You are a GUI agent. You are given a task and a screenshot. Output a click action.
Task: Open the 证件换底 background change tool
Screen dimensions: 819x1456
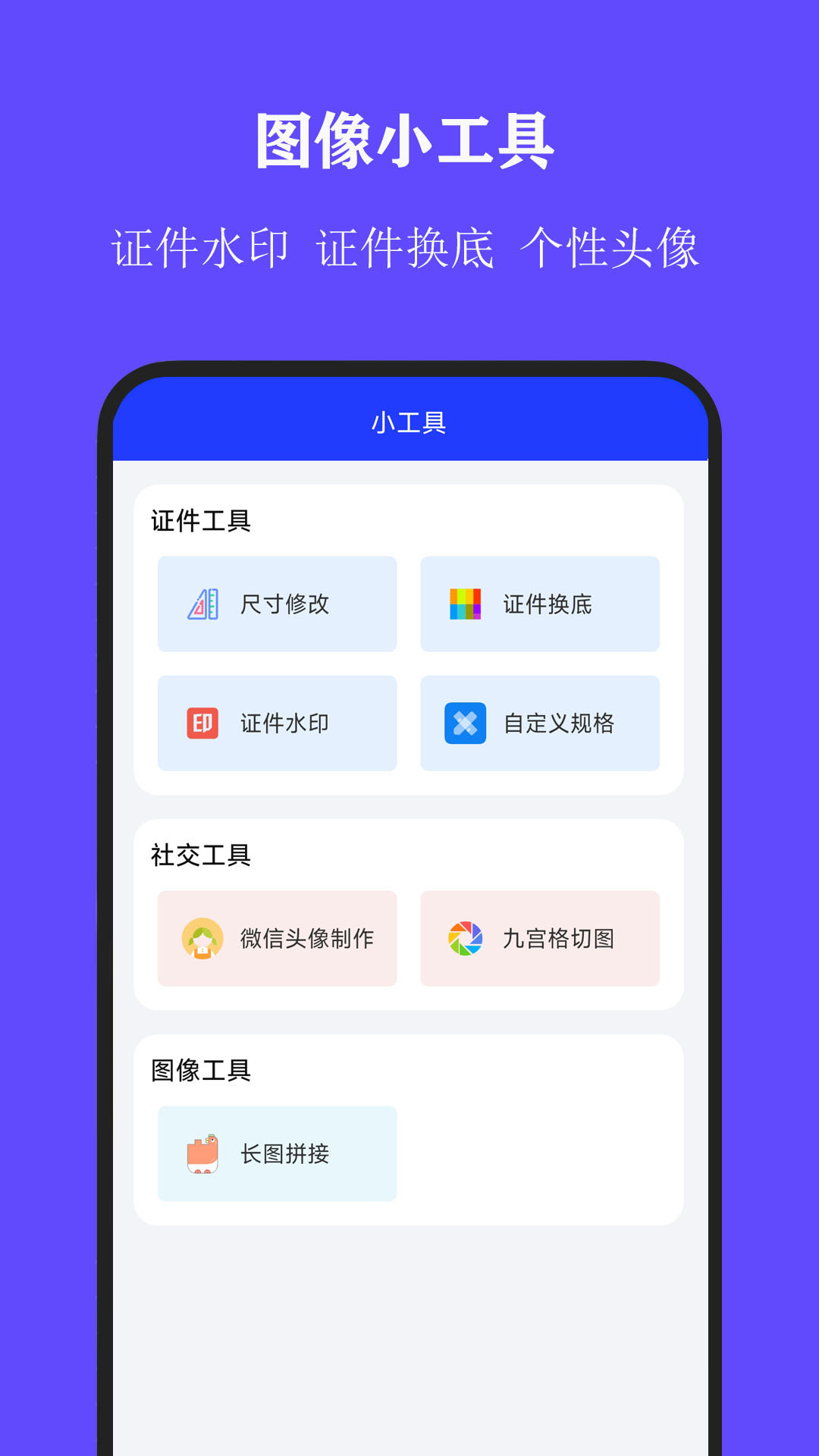pos(540,604)
